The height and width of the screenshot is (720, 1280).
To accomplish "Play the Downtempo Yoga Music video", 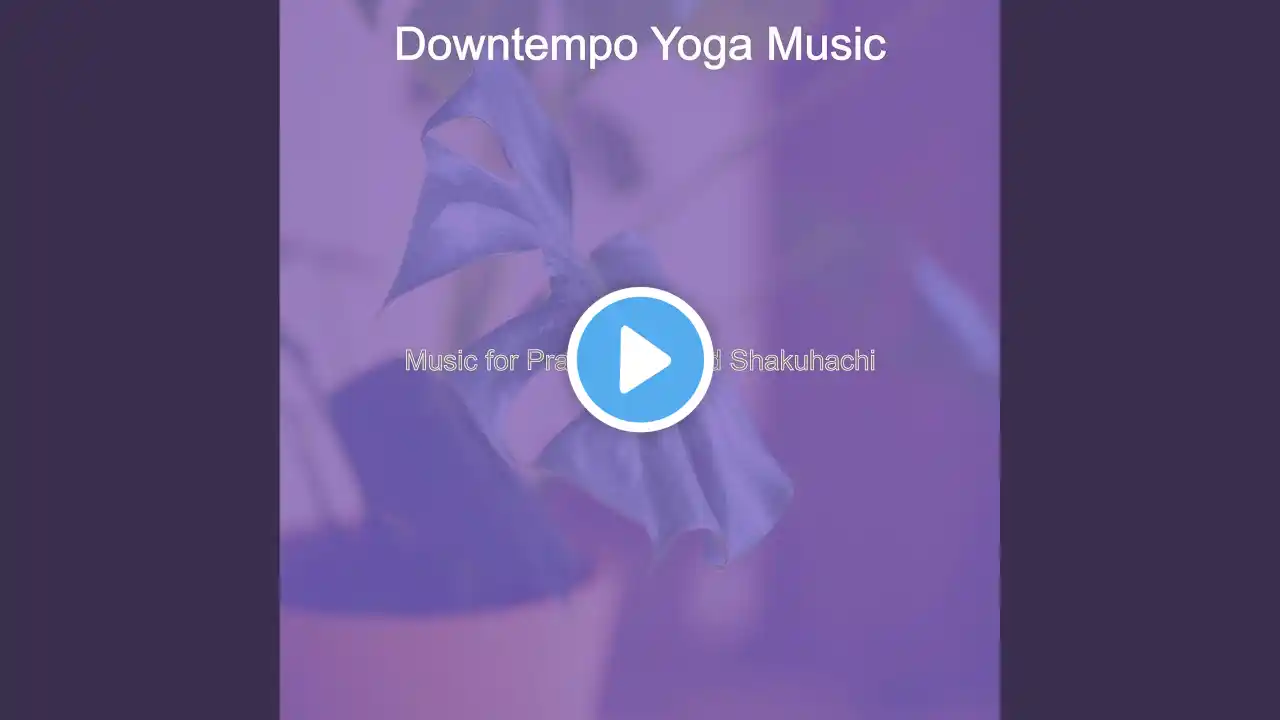I will tap(640, 360).
